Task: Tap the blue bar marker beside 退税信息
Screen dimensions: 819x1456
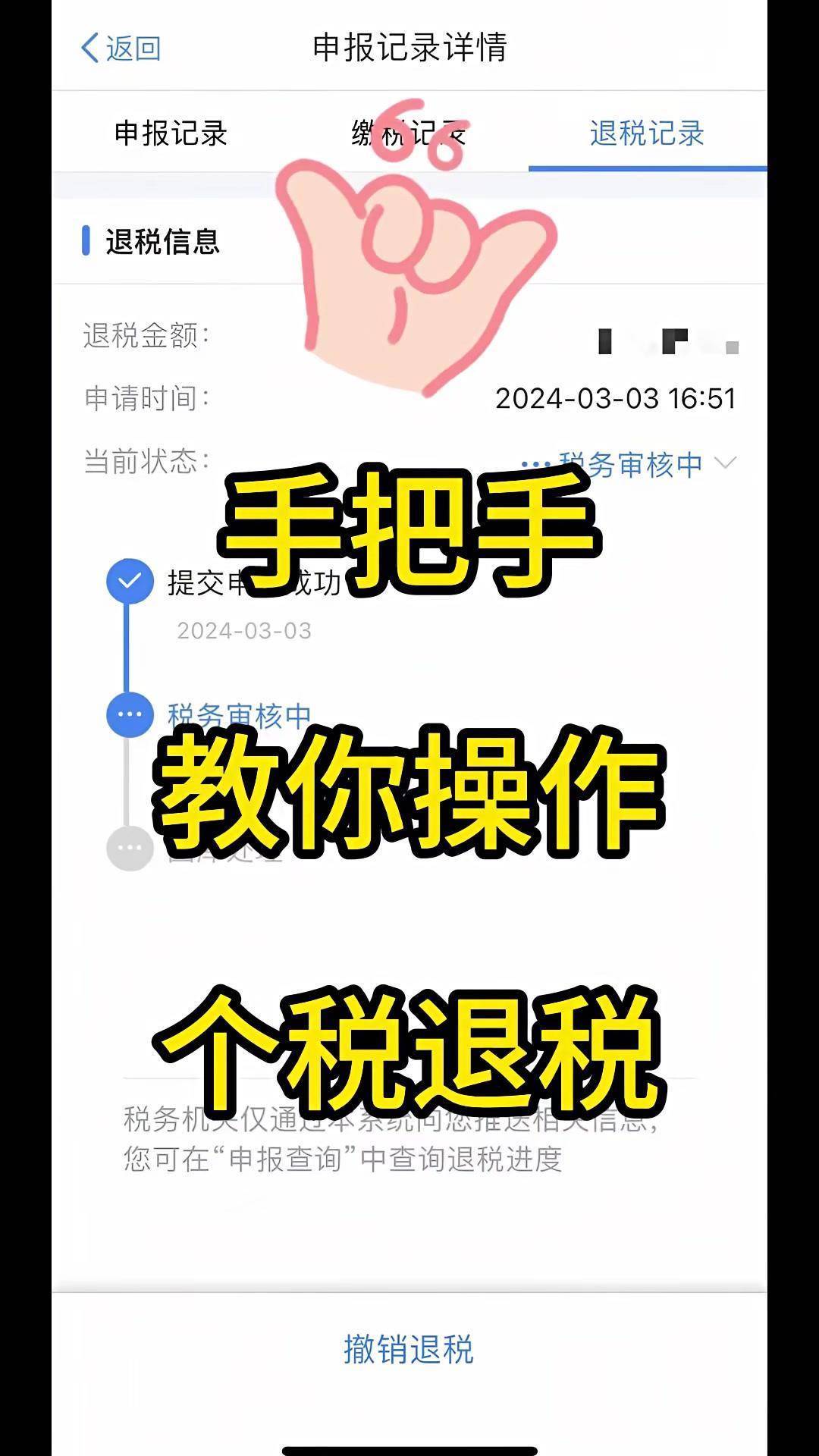Action: tap(86, 241)
